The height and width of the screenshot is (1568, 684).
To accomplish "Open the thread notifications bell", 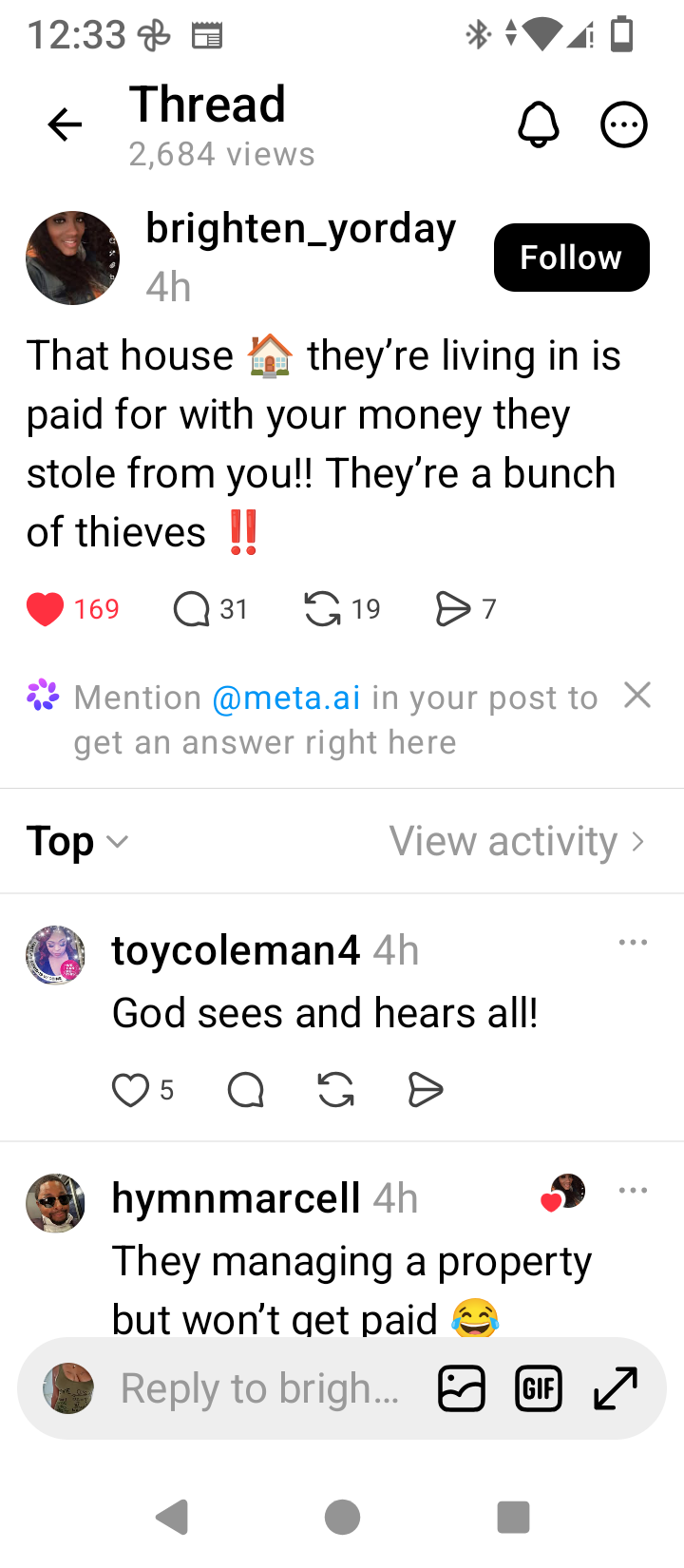I will point(538,124).
